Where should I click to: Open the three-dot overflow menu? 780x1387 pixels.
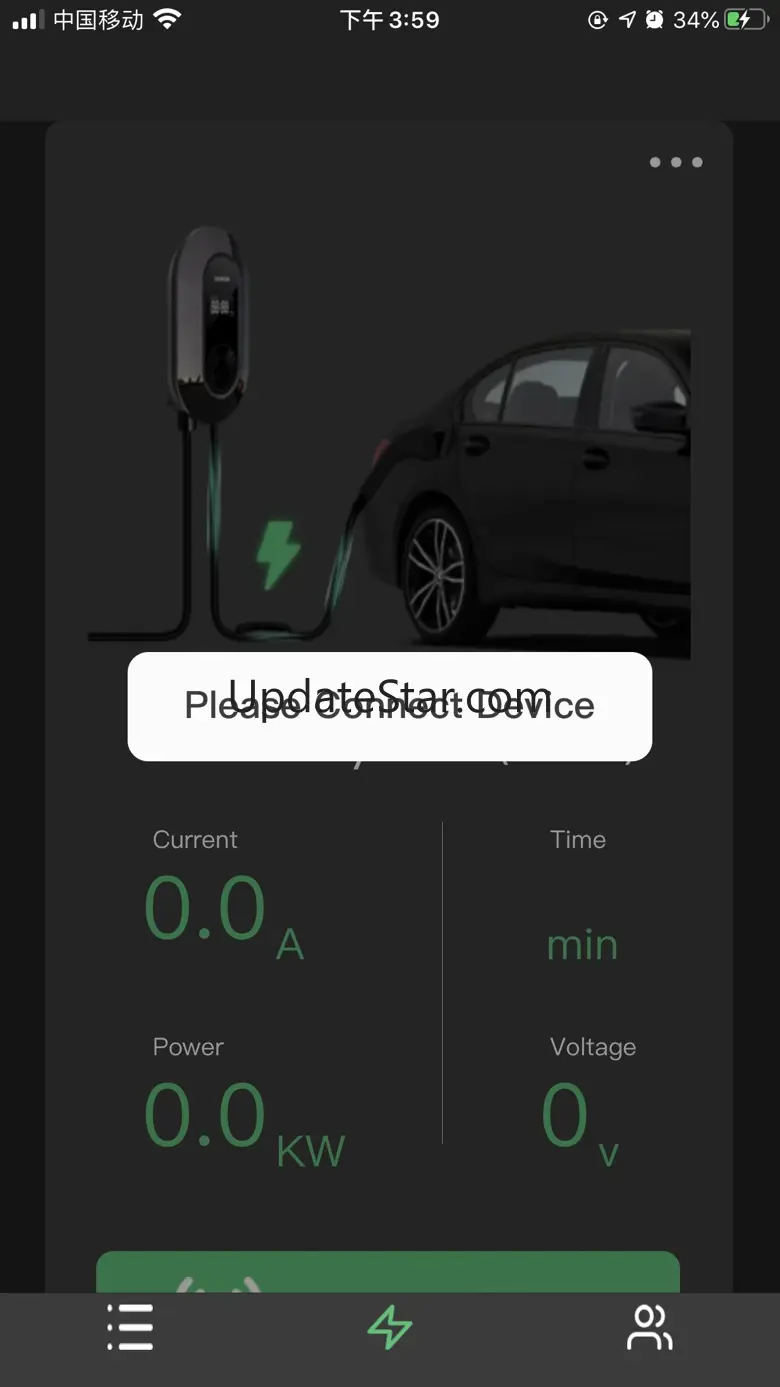[676, 162]
